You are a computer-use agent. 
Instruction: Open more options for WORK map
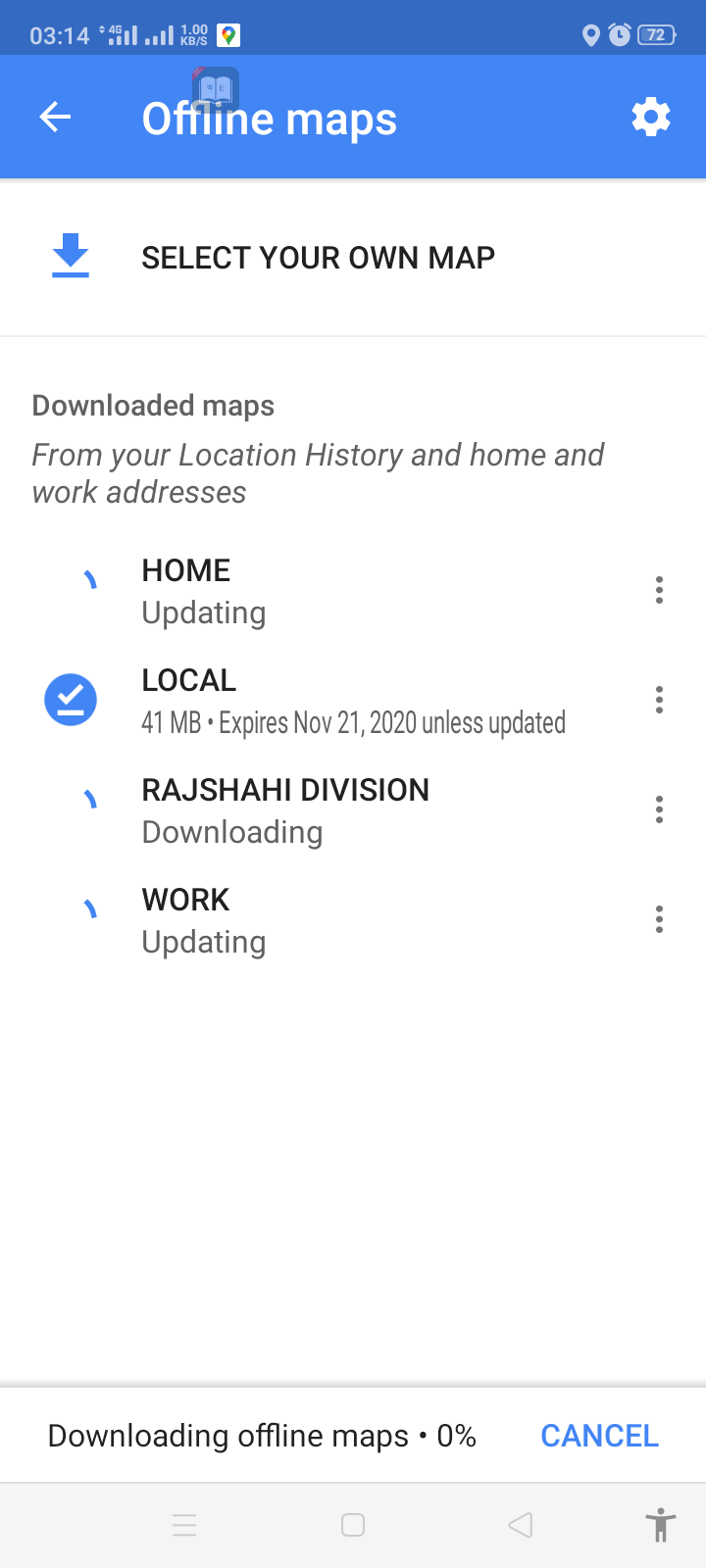click(659, 919)
